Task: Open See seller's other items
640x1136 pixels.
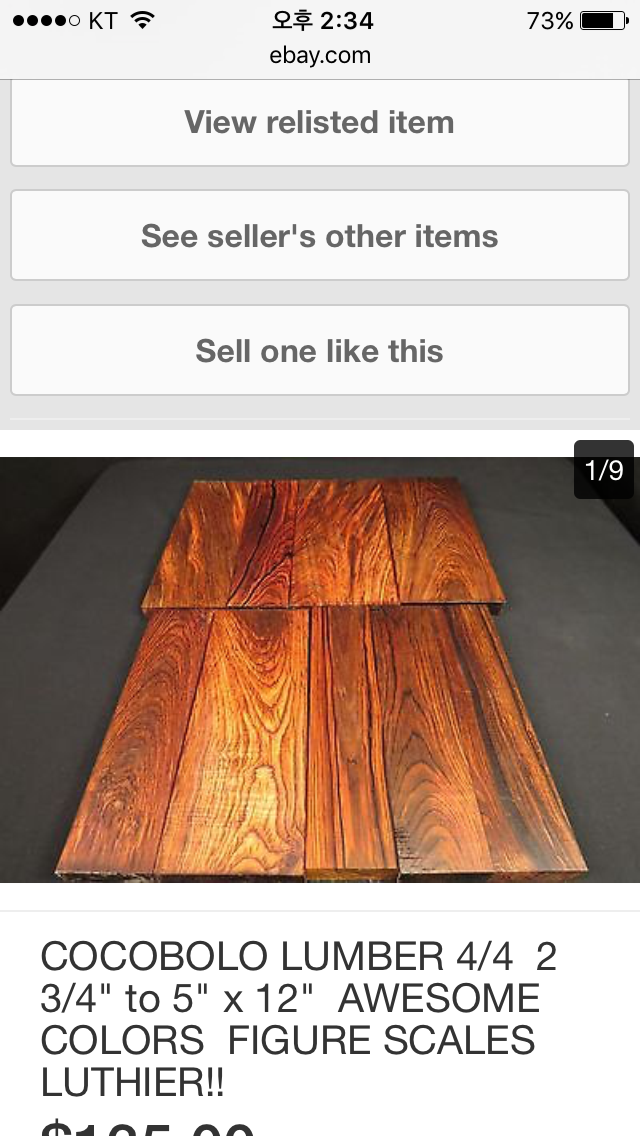Action: click(x=319, y=237)
